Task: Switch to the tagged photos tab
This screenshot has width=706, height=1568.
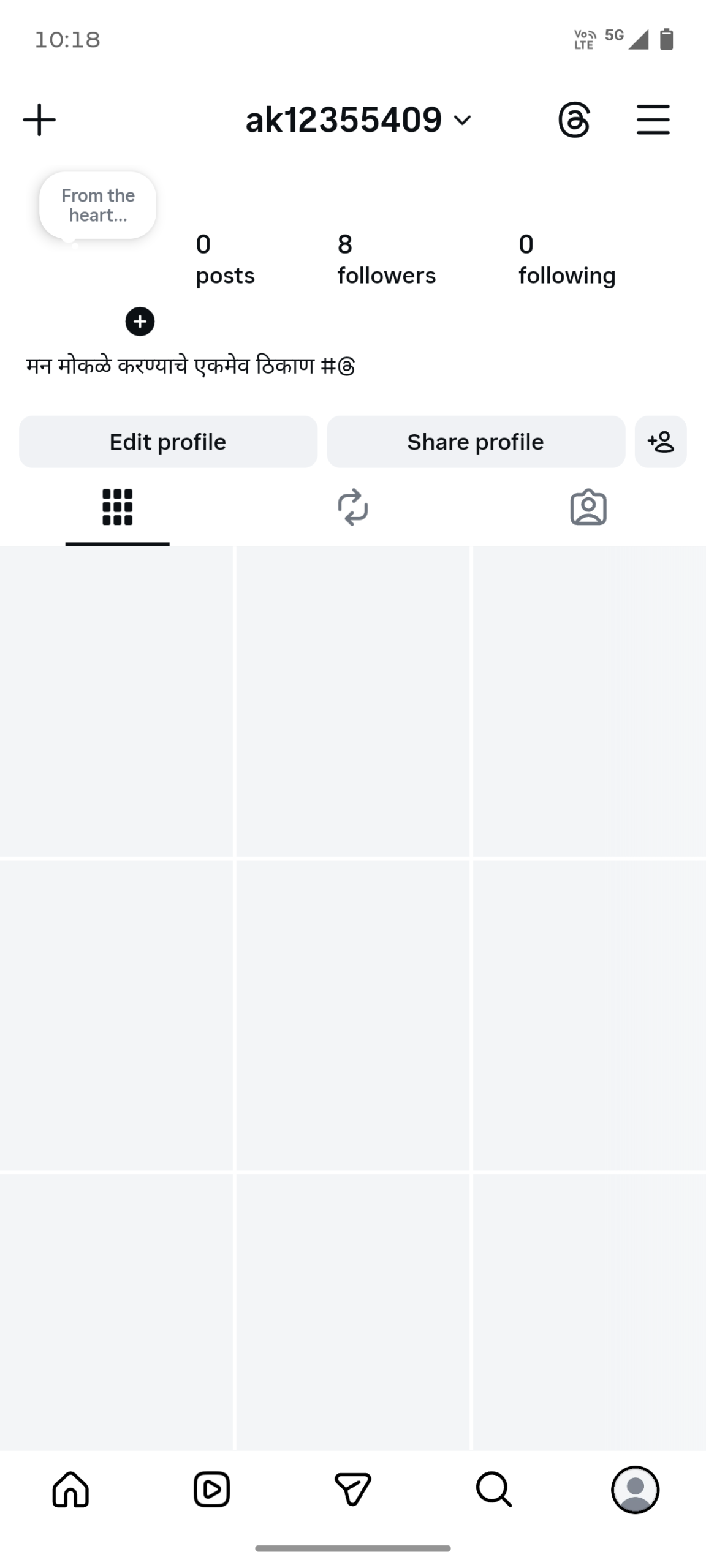Action: (x=588, y=507)
